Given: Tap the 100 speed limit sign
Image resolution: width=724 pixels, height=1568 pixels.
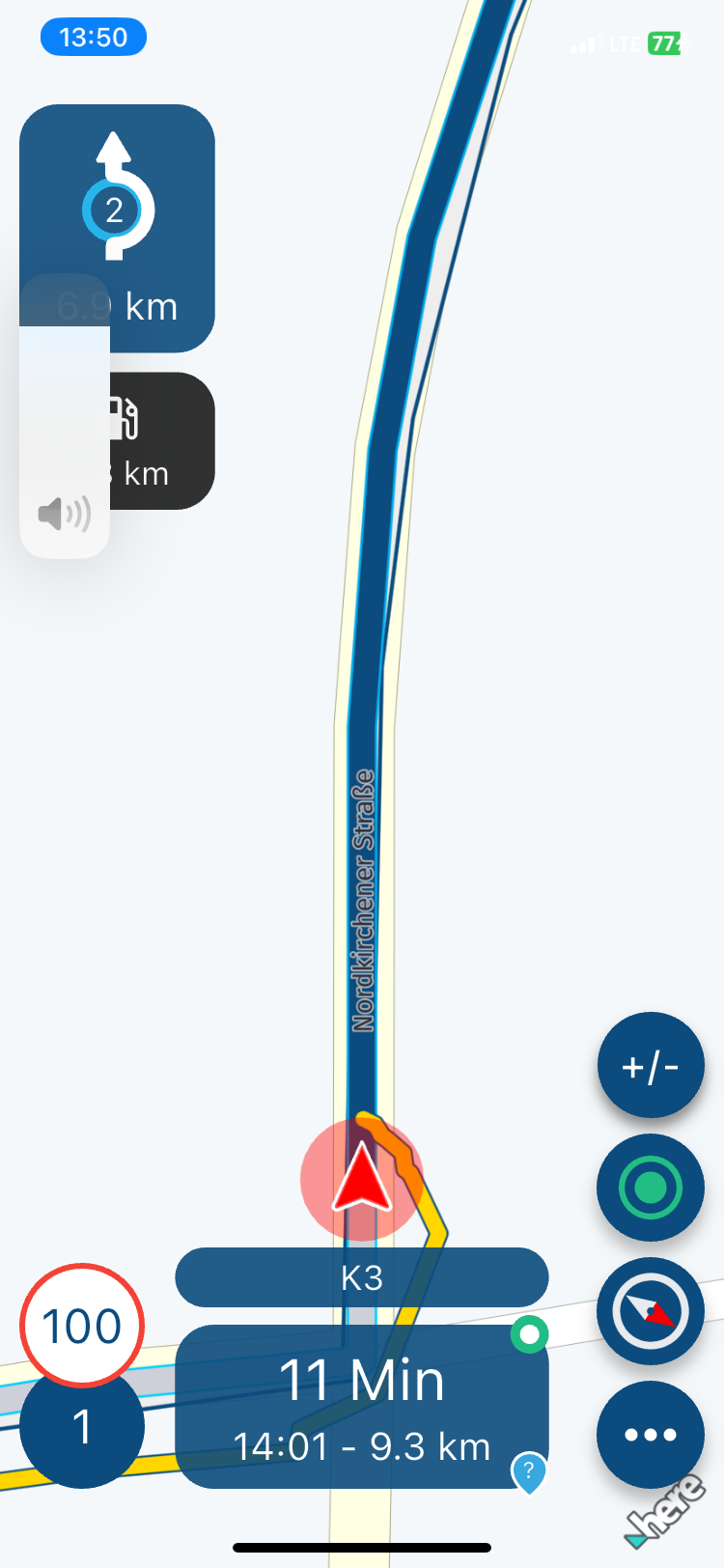Looking at the screenshot, I should pos(82,1325).
